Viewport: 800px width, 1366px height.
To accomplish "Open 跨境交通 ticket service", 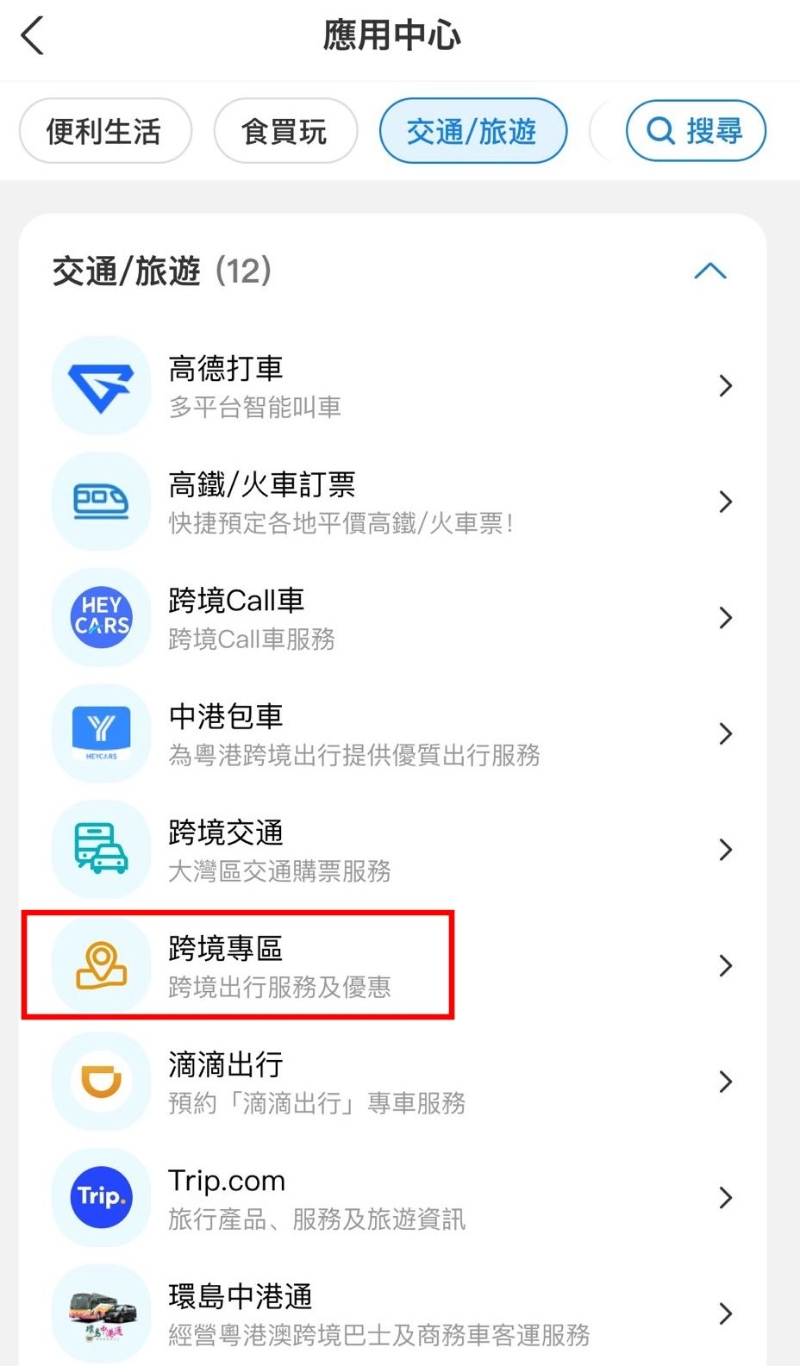I will (400, 850).
